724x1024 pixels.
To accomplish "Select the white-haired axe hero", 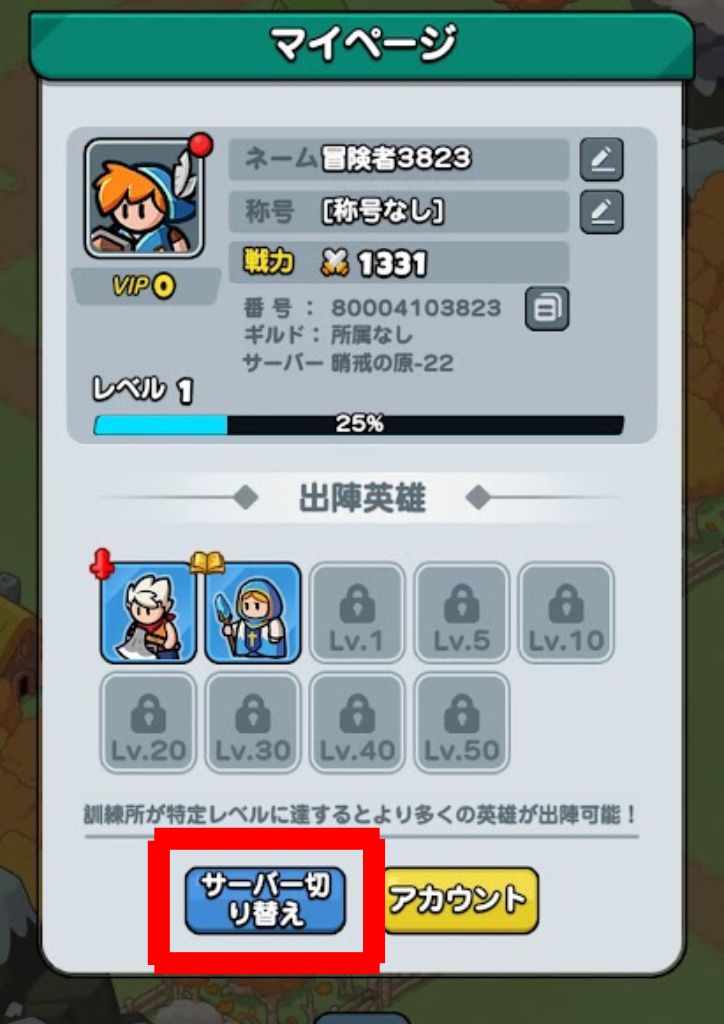I will pos(148,613).
